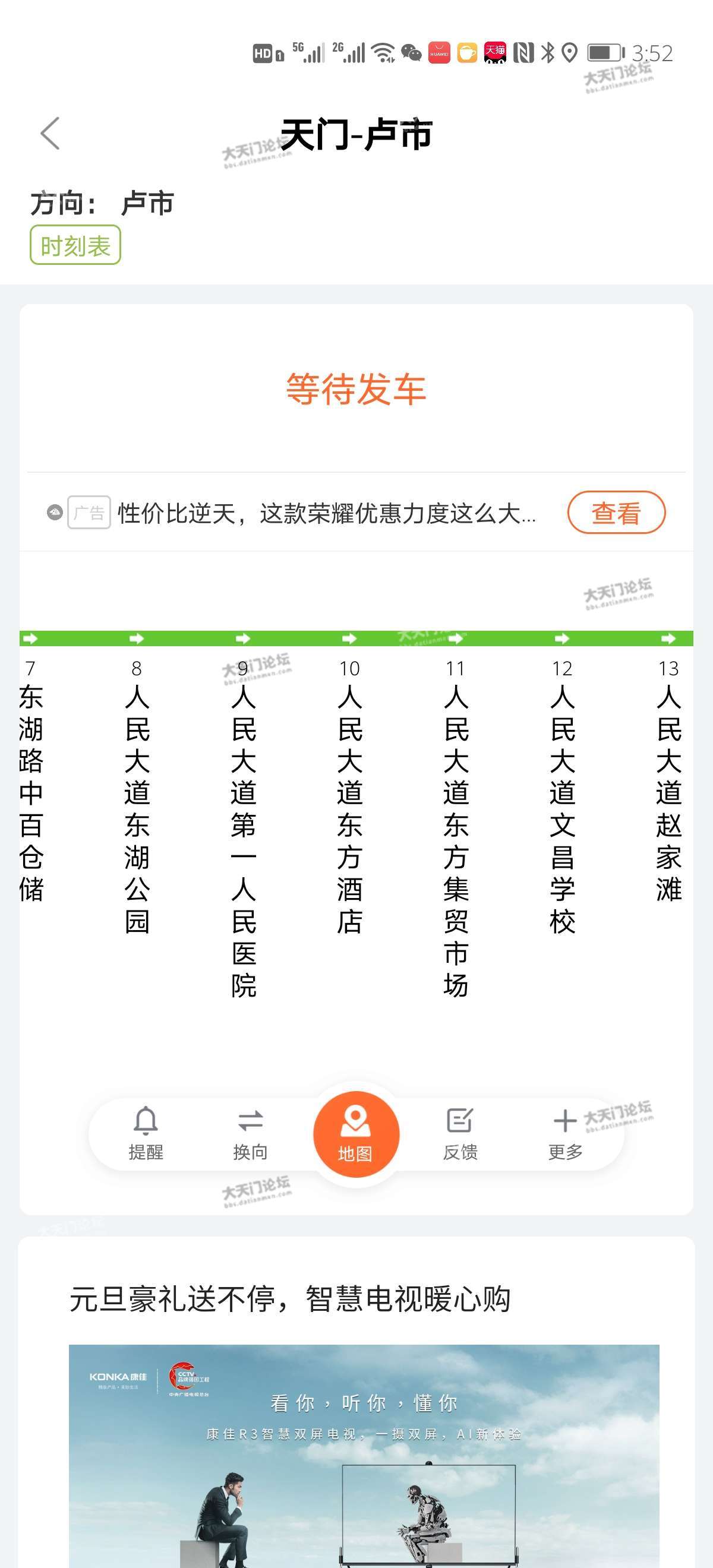Choose stop 13 人民大道赵家滩
The width and height of the screenshot is (713, 1568).
point(668,791)
